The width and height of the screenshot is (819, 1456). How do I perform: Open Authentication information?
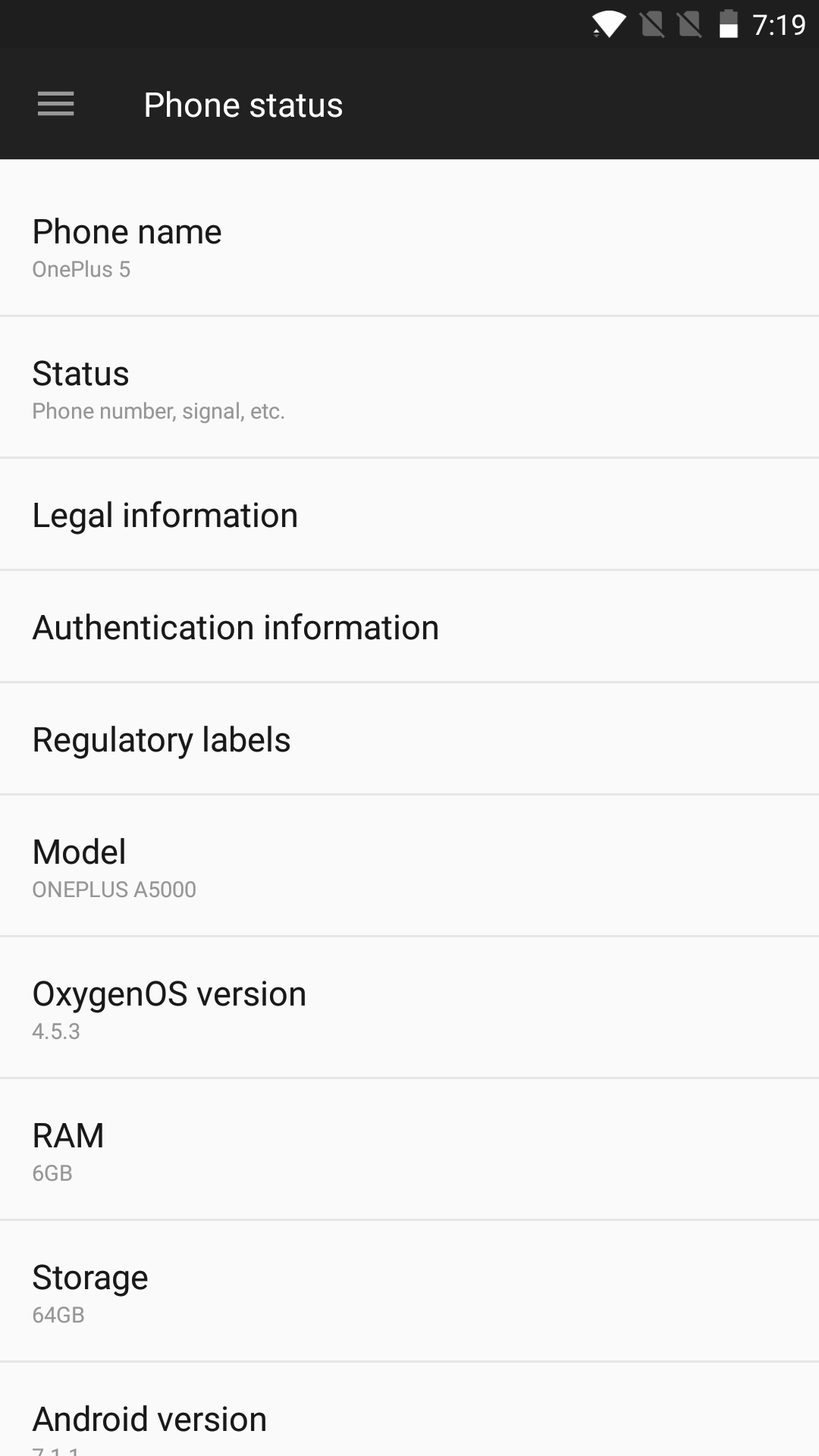pyautogui.click(x=409, y=626)
